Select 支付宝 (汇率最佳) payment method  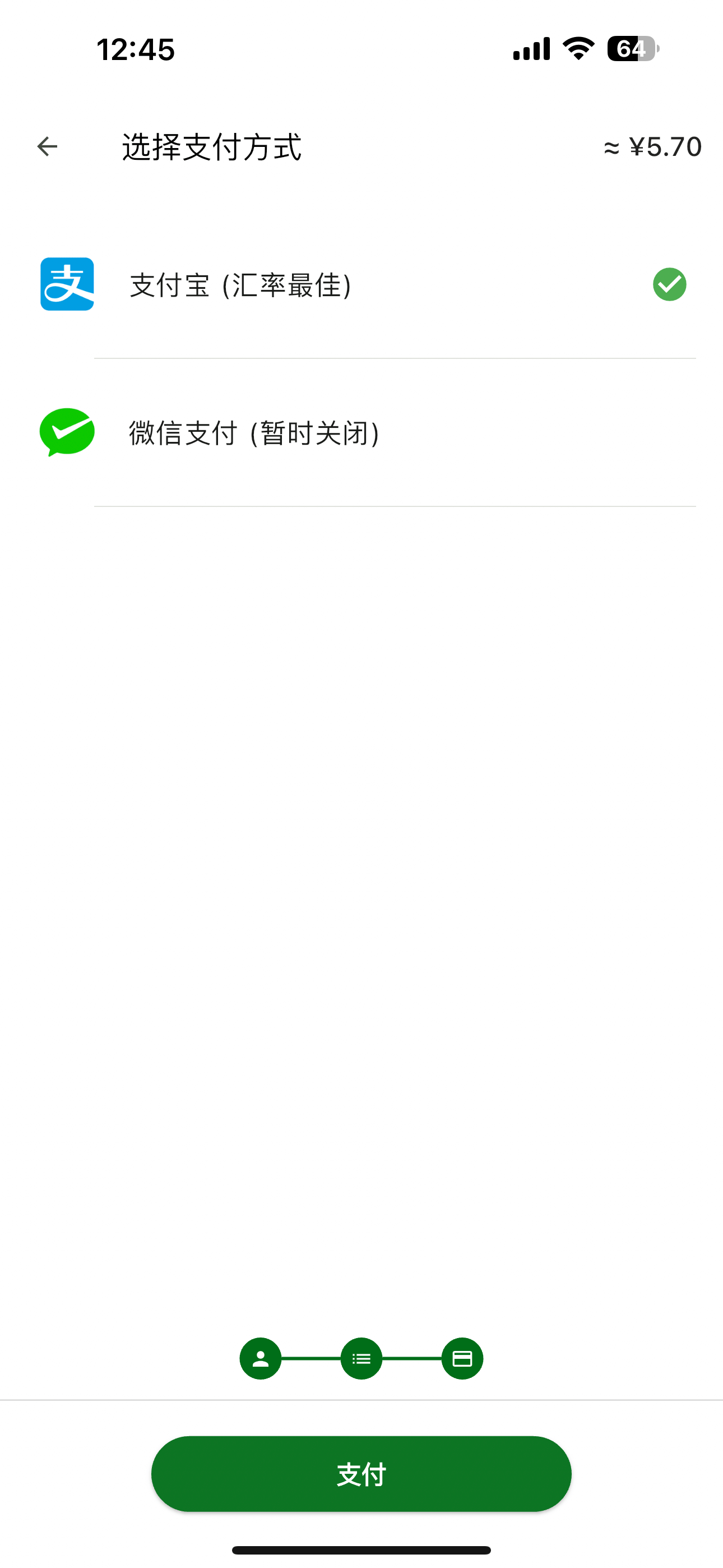point(241,285)
